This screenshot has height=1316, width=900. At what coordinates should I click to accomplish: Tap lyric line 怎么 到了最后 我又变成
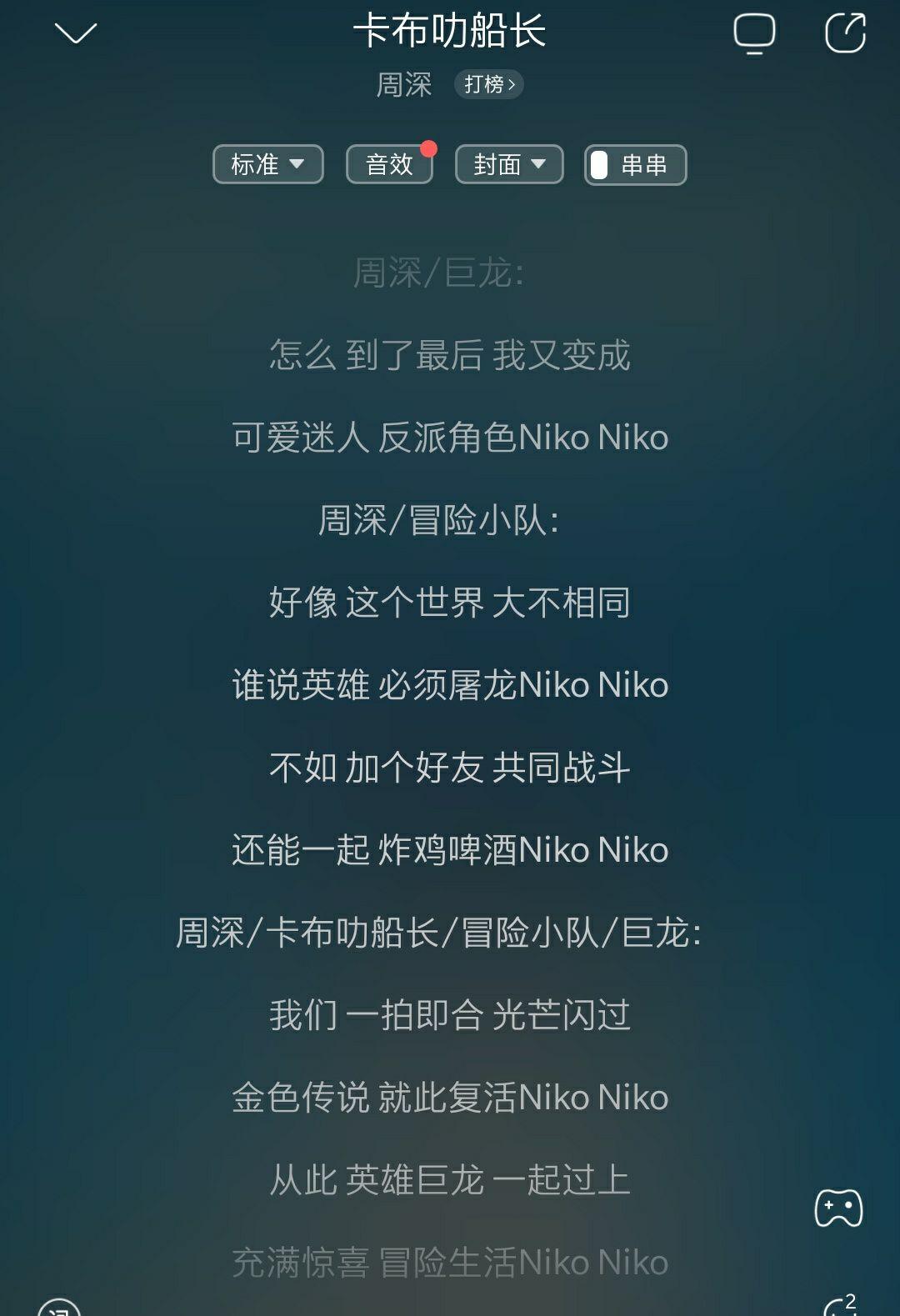450,355
